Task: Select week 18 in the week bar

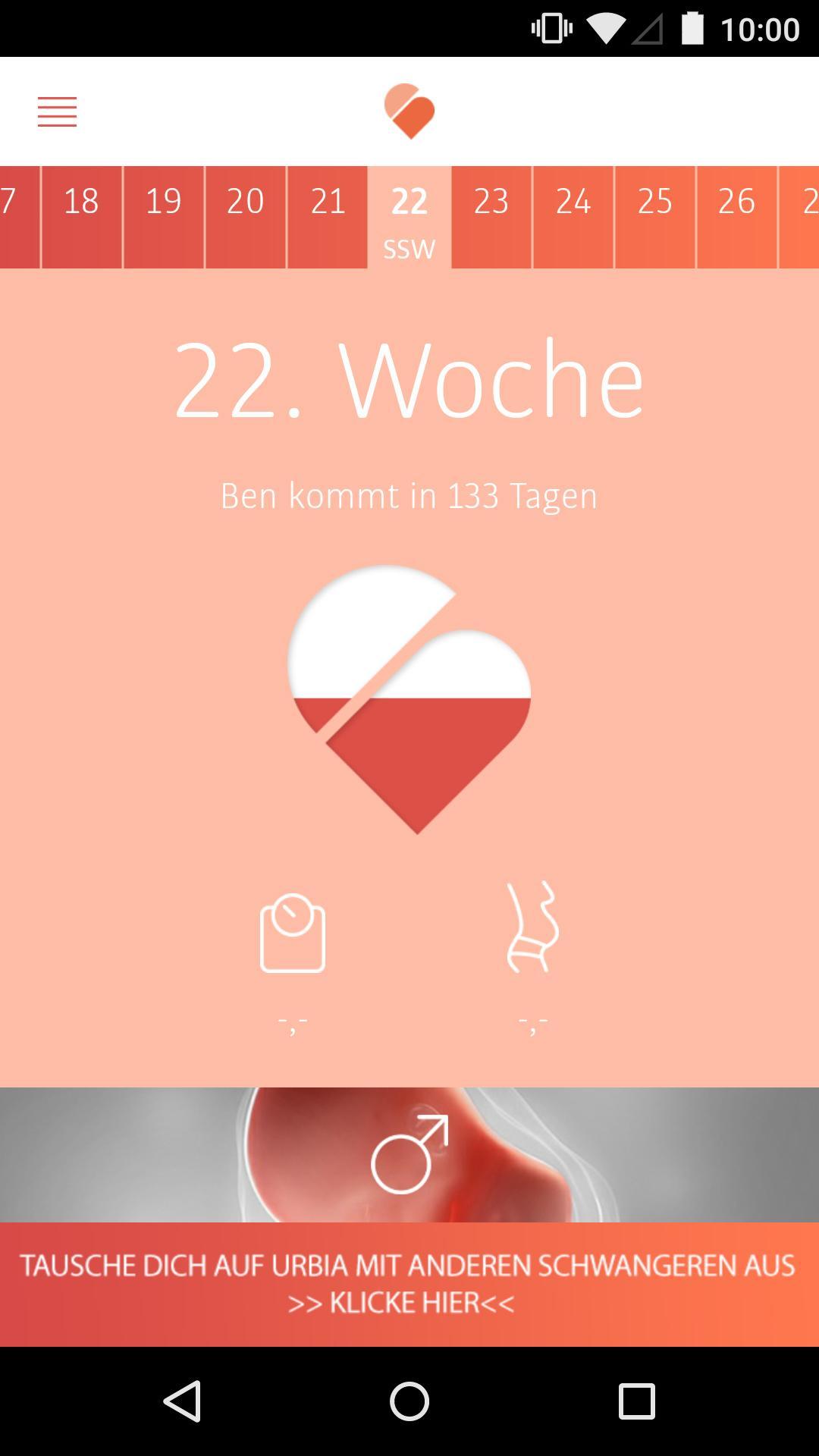Action: coord(81,216)
